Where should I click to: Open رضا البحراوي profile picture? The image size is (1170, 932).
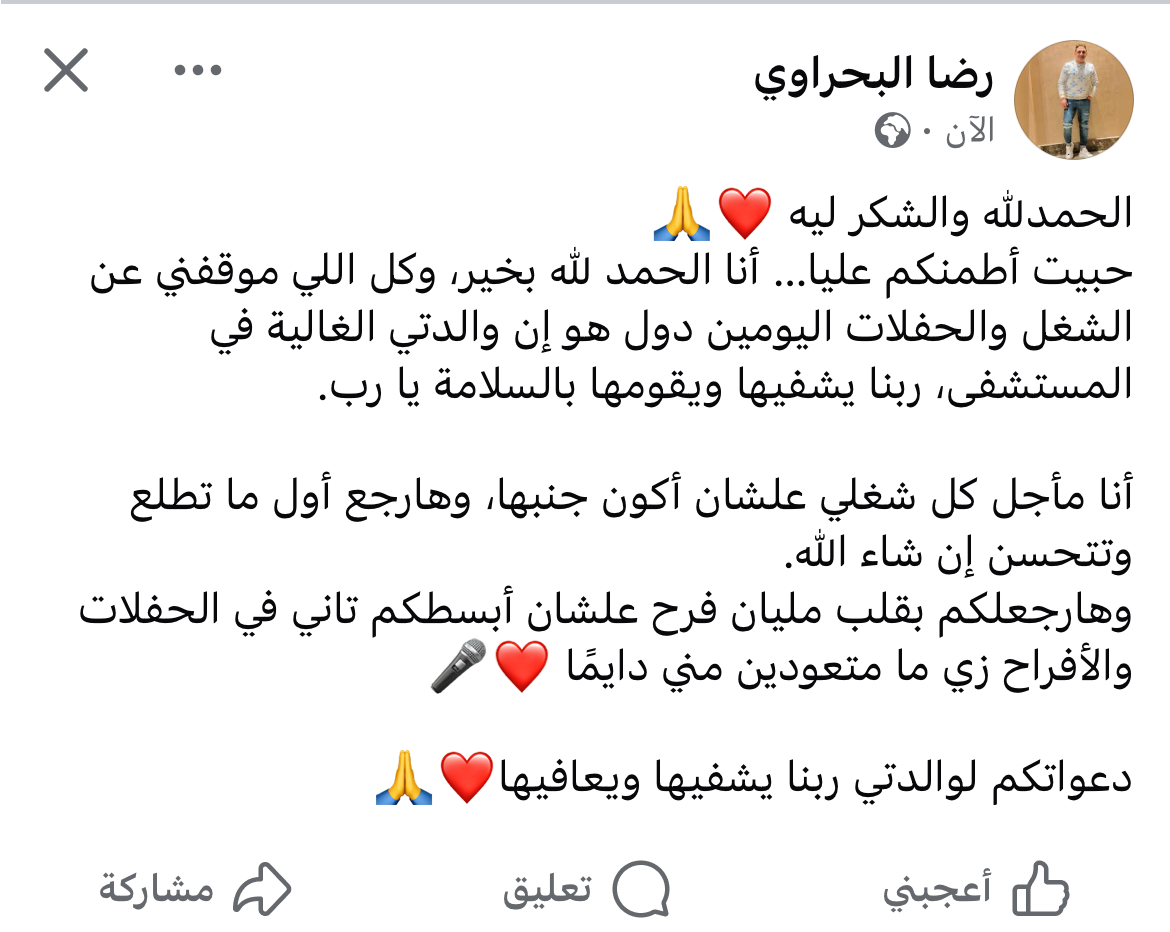pyautogui.click(x=1073, y=101)
